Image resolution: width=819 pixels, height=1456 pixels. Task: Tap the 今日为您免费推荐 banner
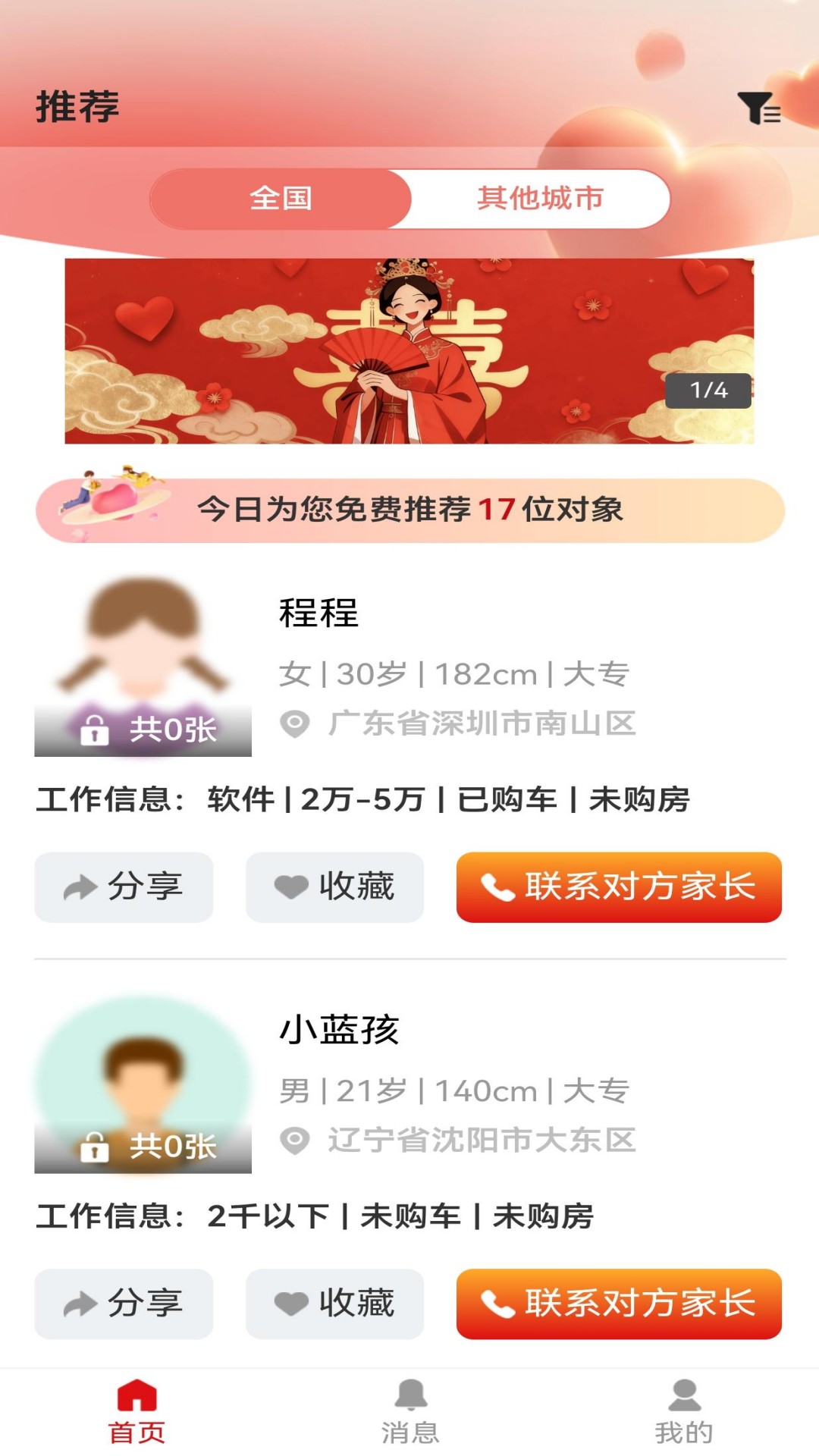(x=409, y=508)
